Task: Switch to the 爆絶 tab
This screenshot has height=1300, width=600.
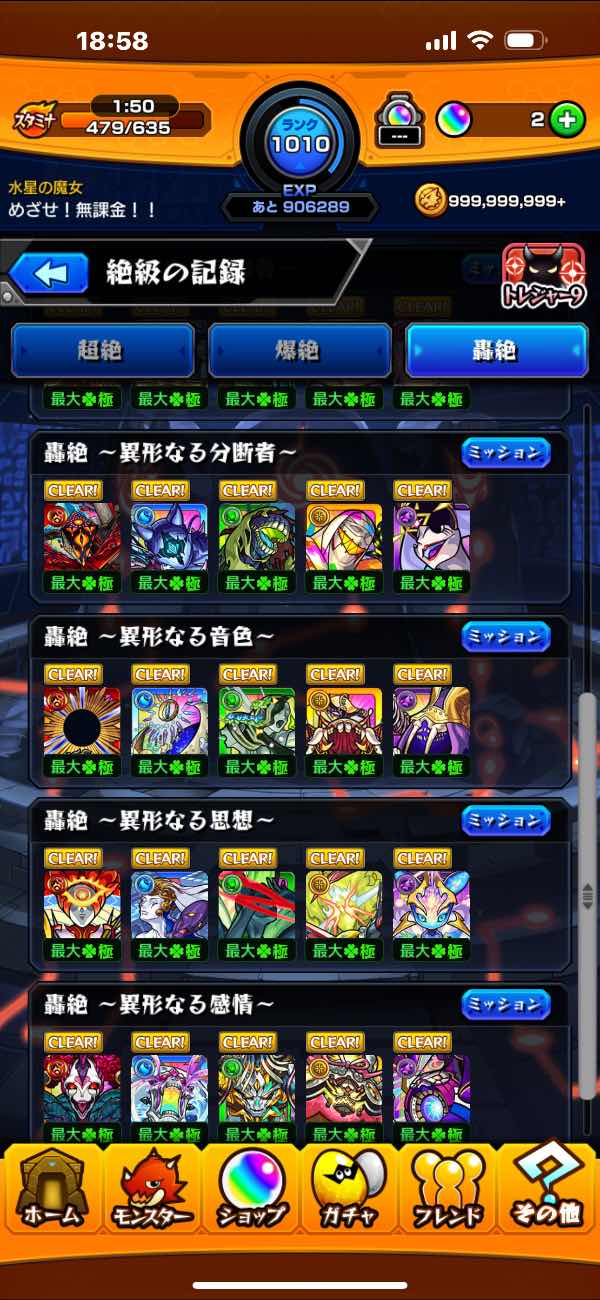Action: (299, 350)
